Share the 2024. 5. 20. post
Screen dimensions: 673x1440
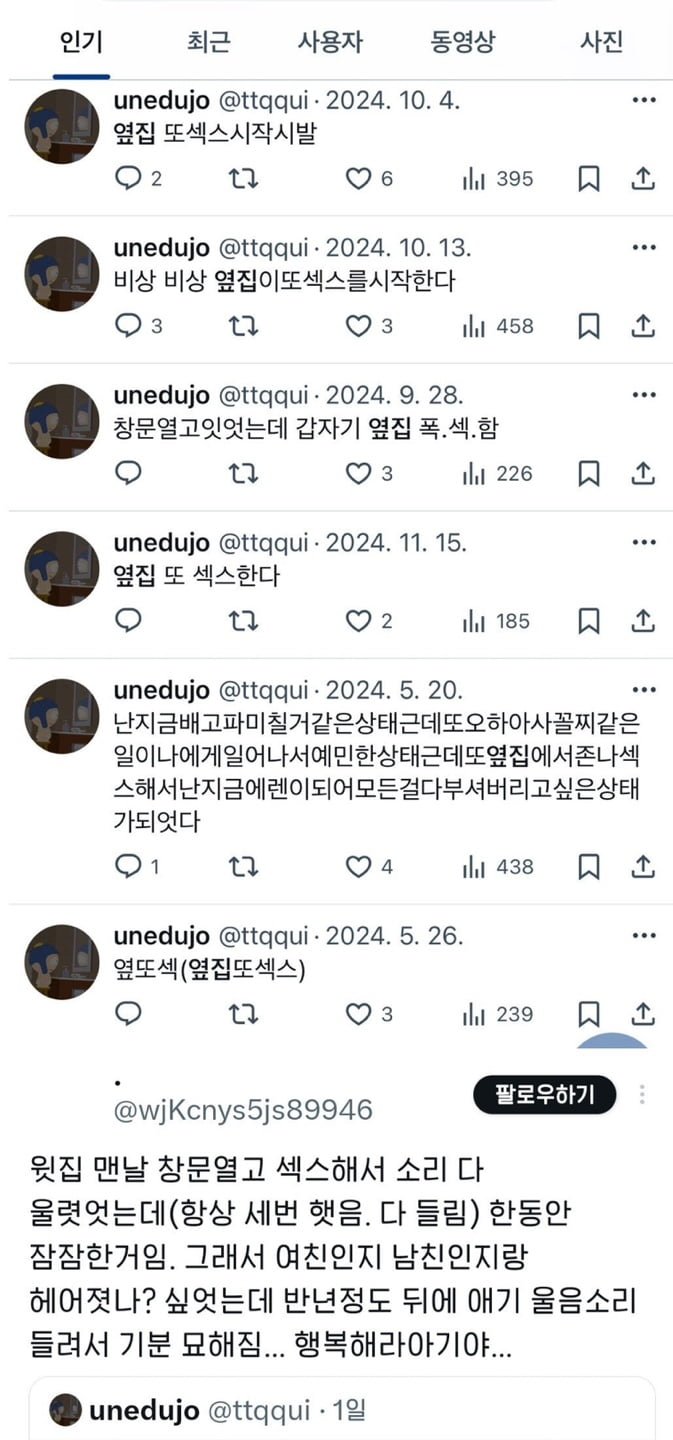tap(644, 867)
